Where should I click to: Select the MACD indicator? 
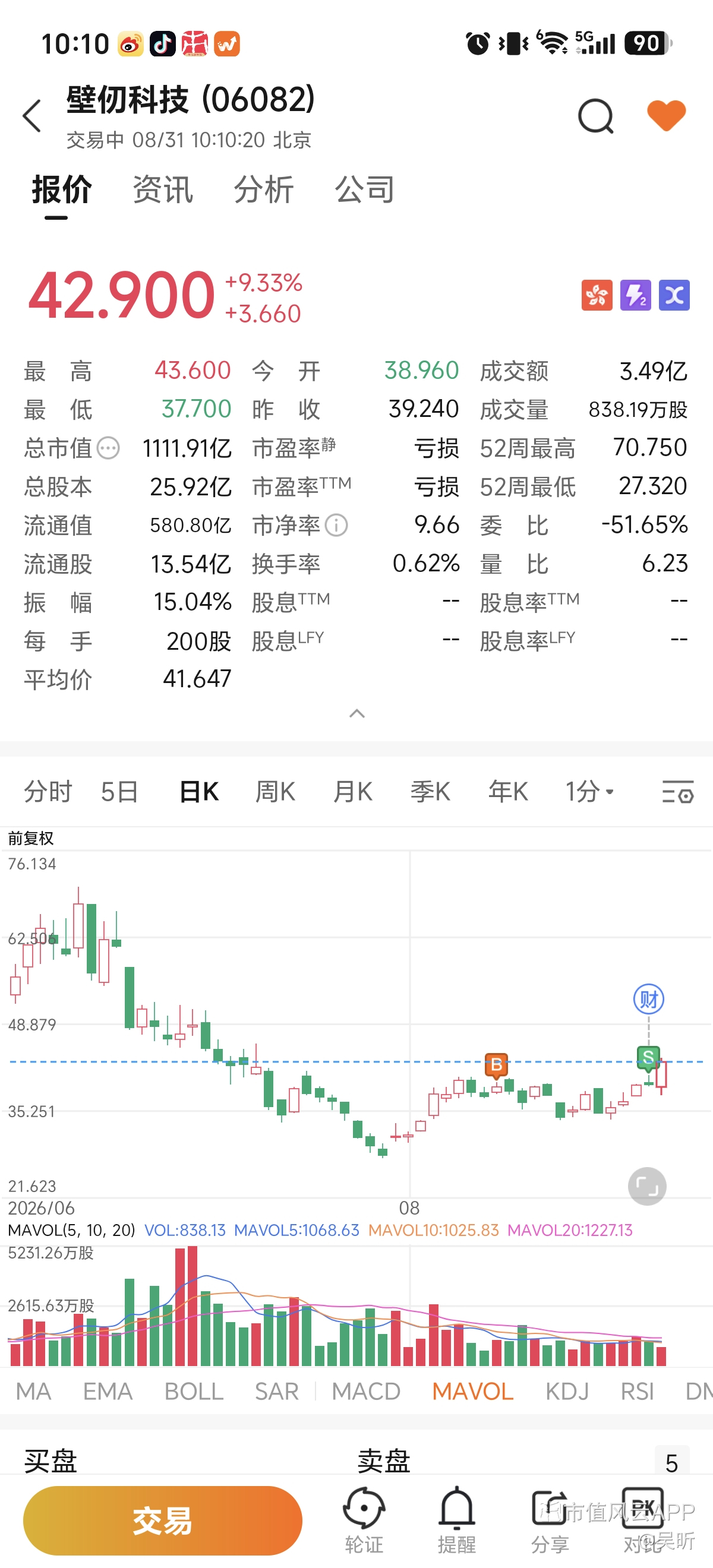pyautogui.click(x=366, y=1391)
